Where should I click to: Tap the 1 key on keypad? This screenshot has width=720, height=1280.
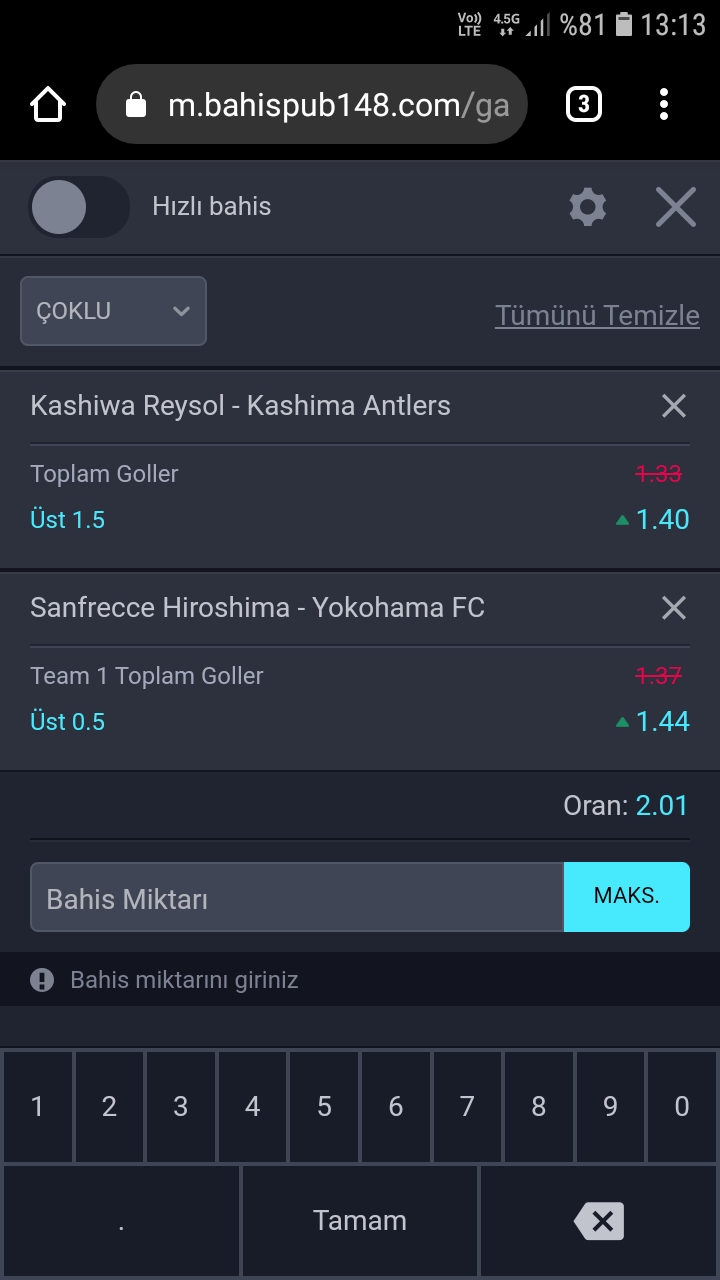click(x=37, y=1106)
